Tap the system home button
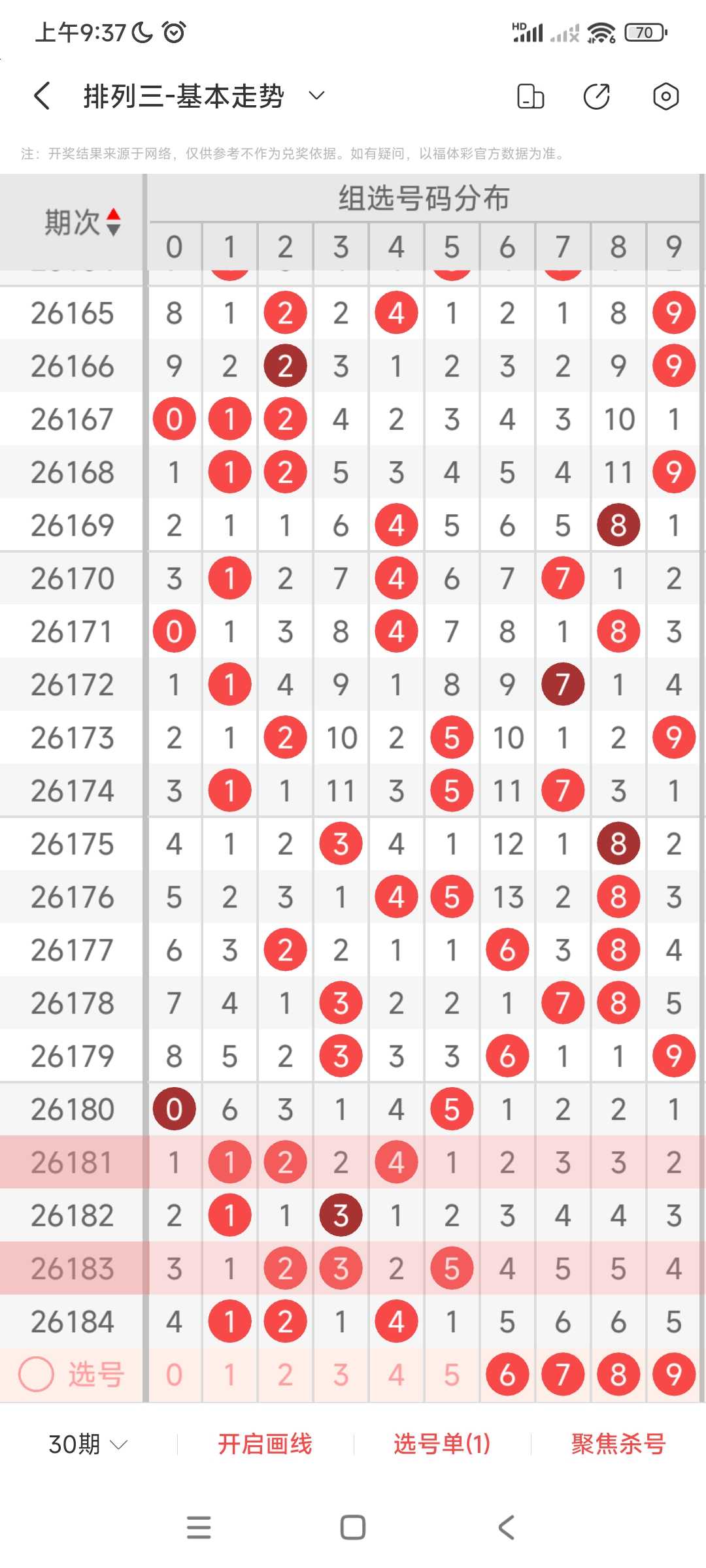The width and height of the screenshot is (706, 1568). click(353, 1527)
